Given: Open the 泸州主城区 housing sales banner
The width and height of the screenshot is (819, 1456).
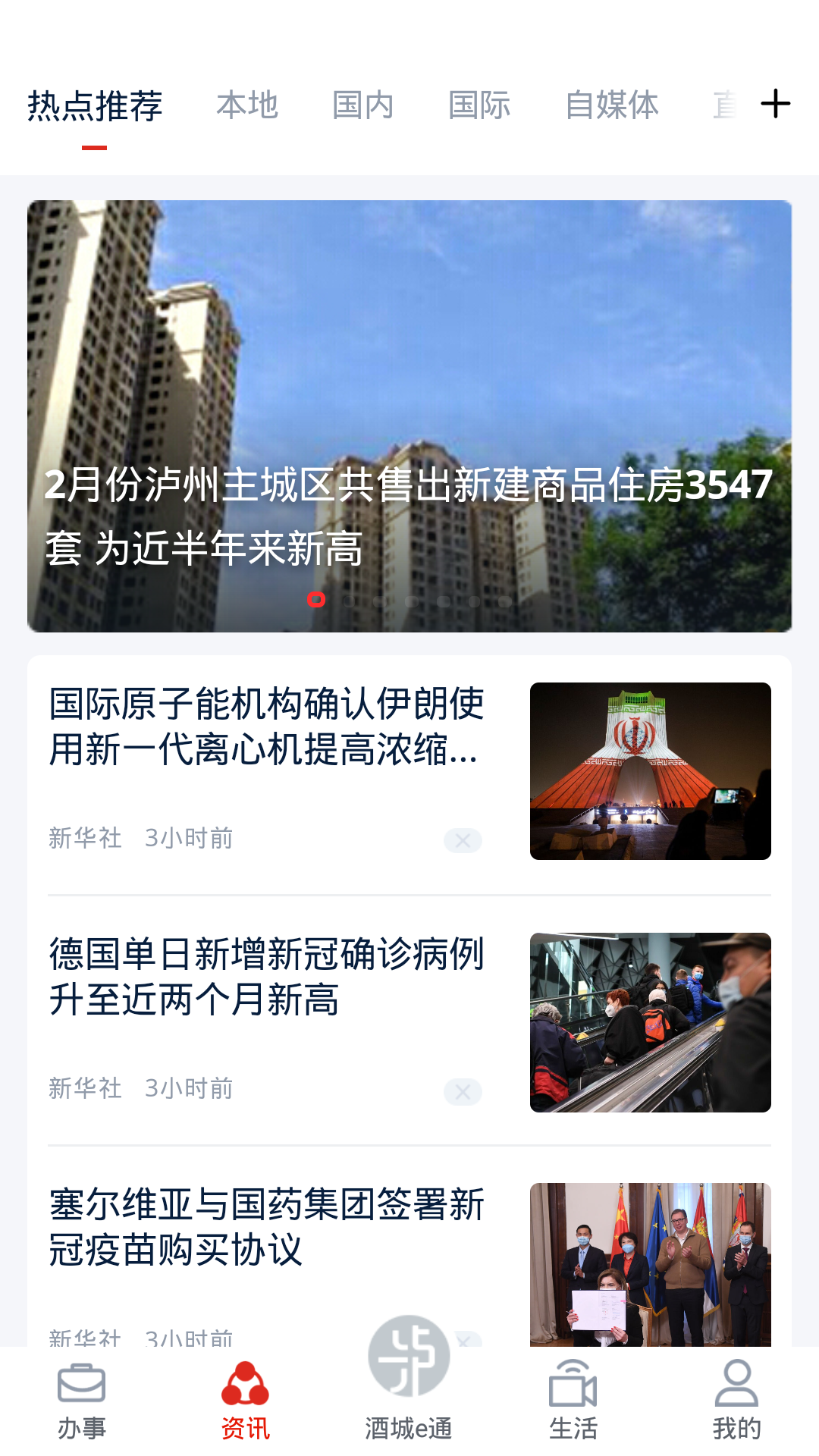Looking at the screenshot, I should 409,416.
